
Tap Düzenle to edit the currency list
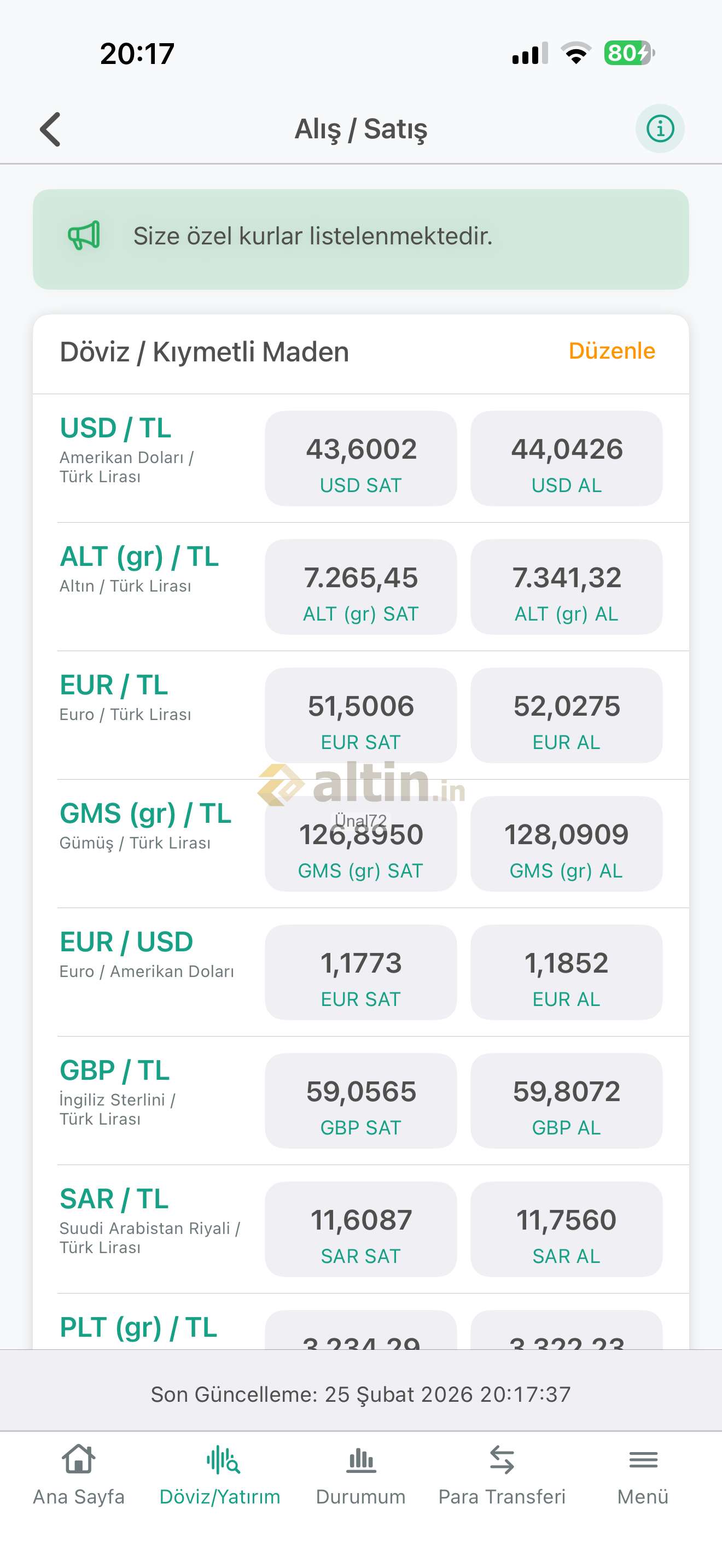pyautogui.click(x=611, y=350)
